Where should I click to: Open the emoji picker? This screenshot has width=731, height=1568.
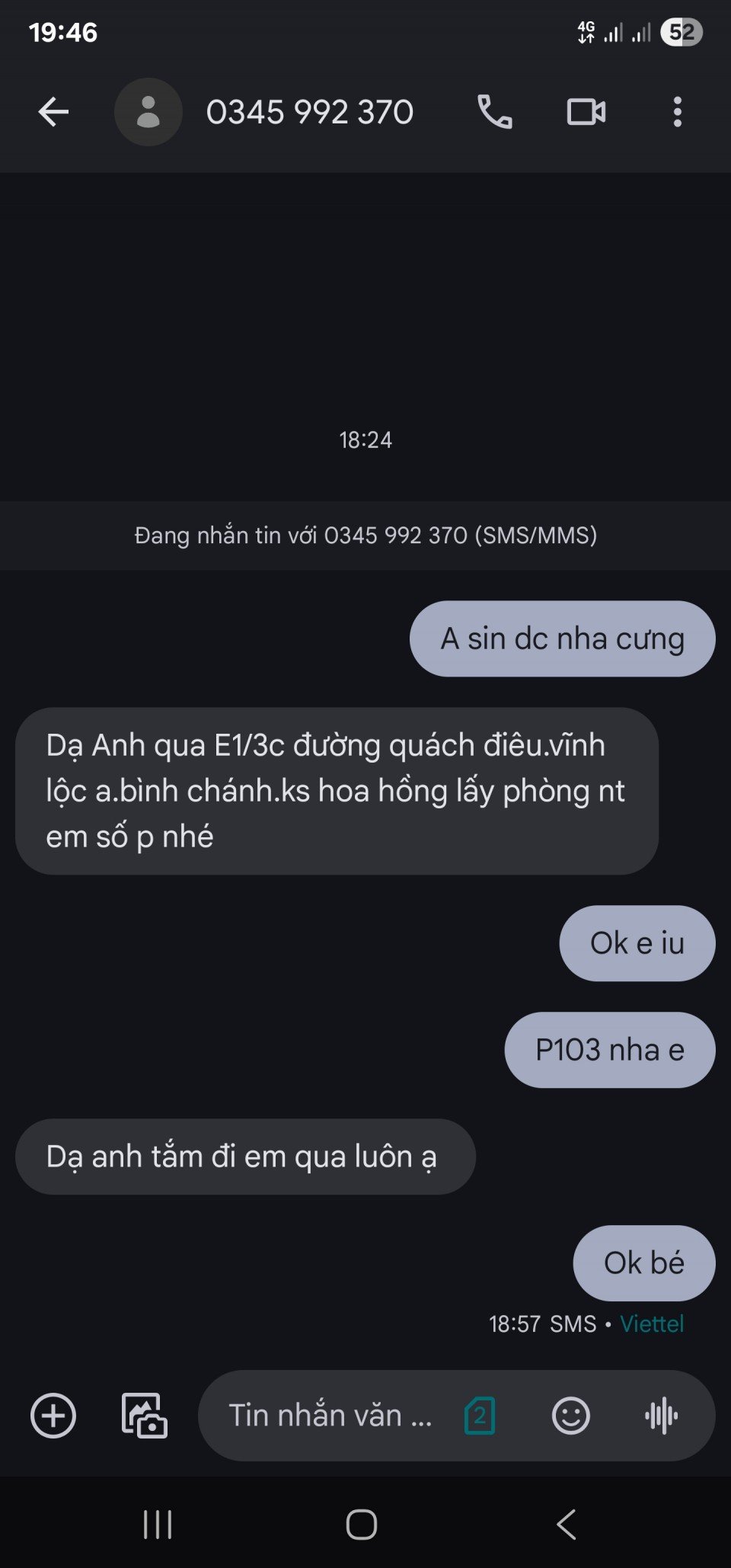570,1416
